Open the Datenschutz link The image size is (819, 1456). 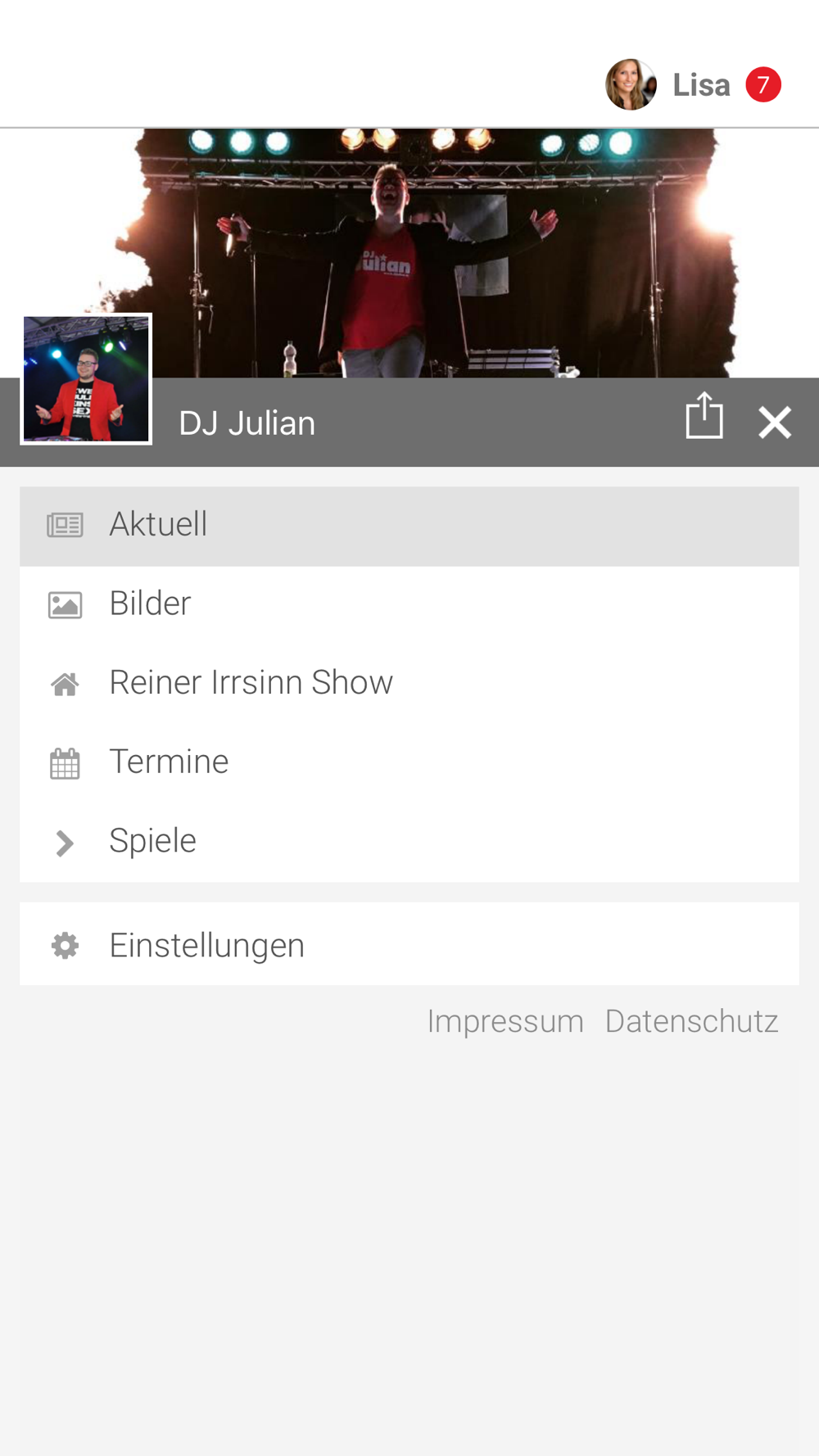pyautogui.click(x=691, y=1022)
